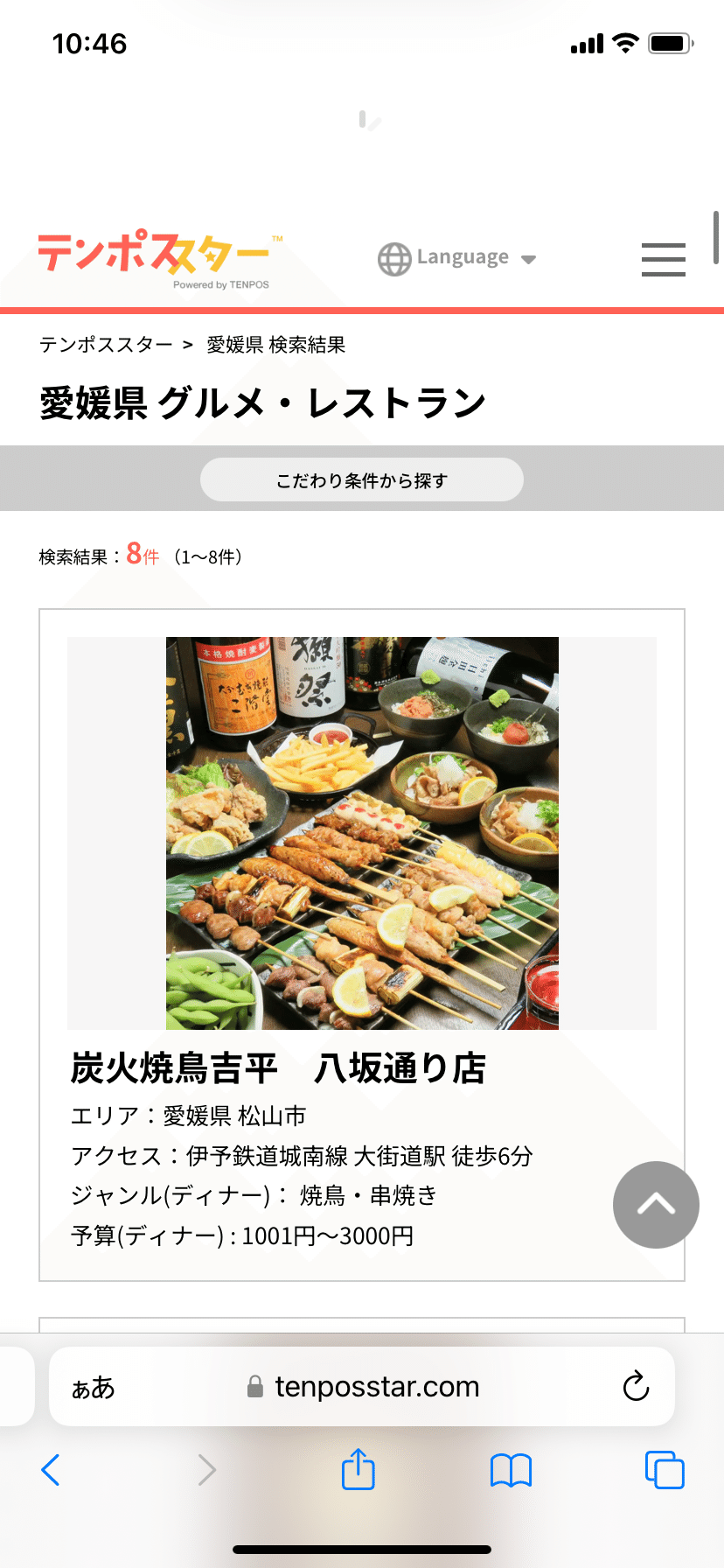The height and width of the screenshot is (1568, 724).
Task: Open the ぁあ page settings menu
Action: coord(94,1388)
